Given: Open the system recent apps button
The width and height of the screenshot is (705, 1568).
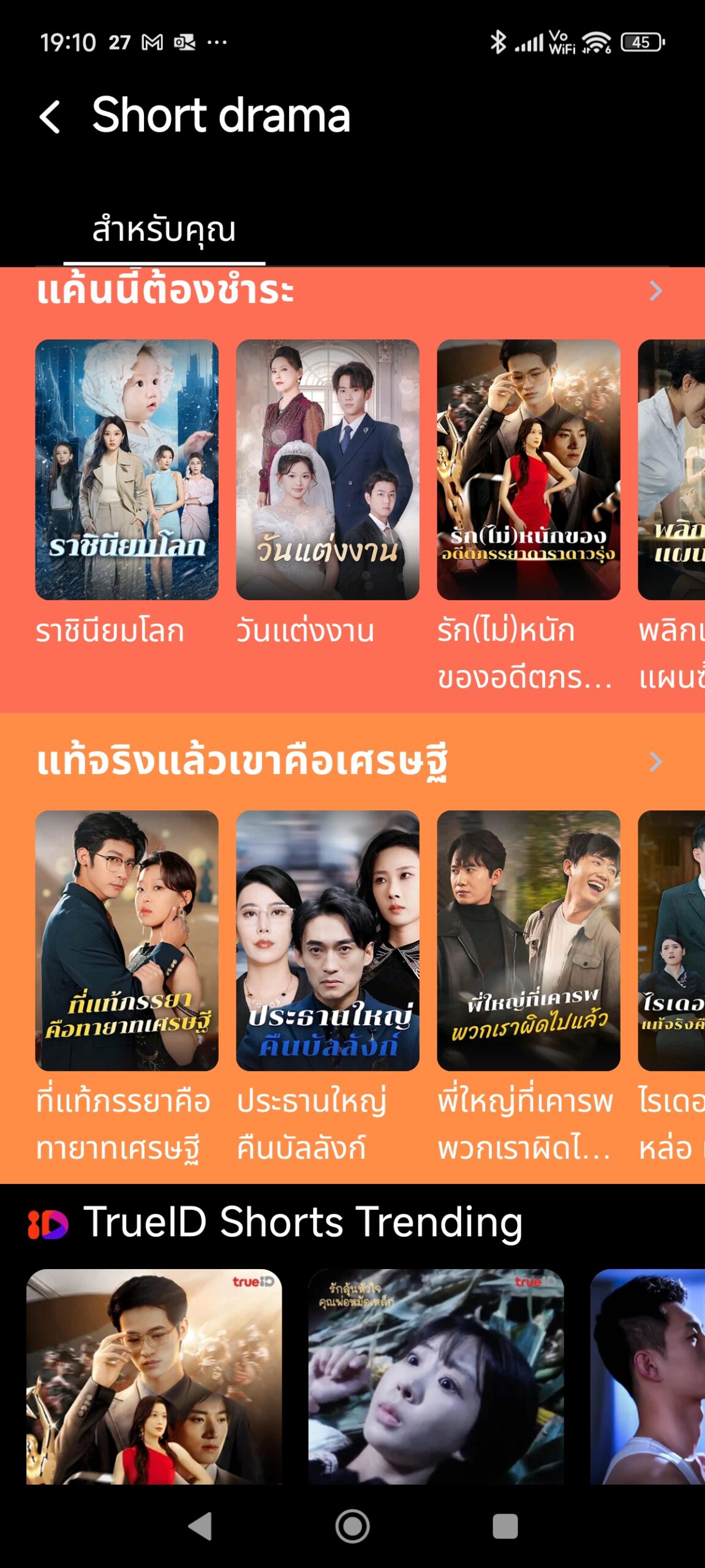Looking at the screenshot, I should tap(505, 1526).
